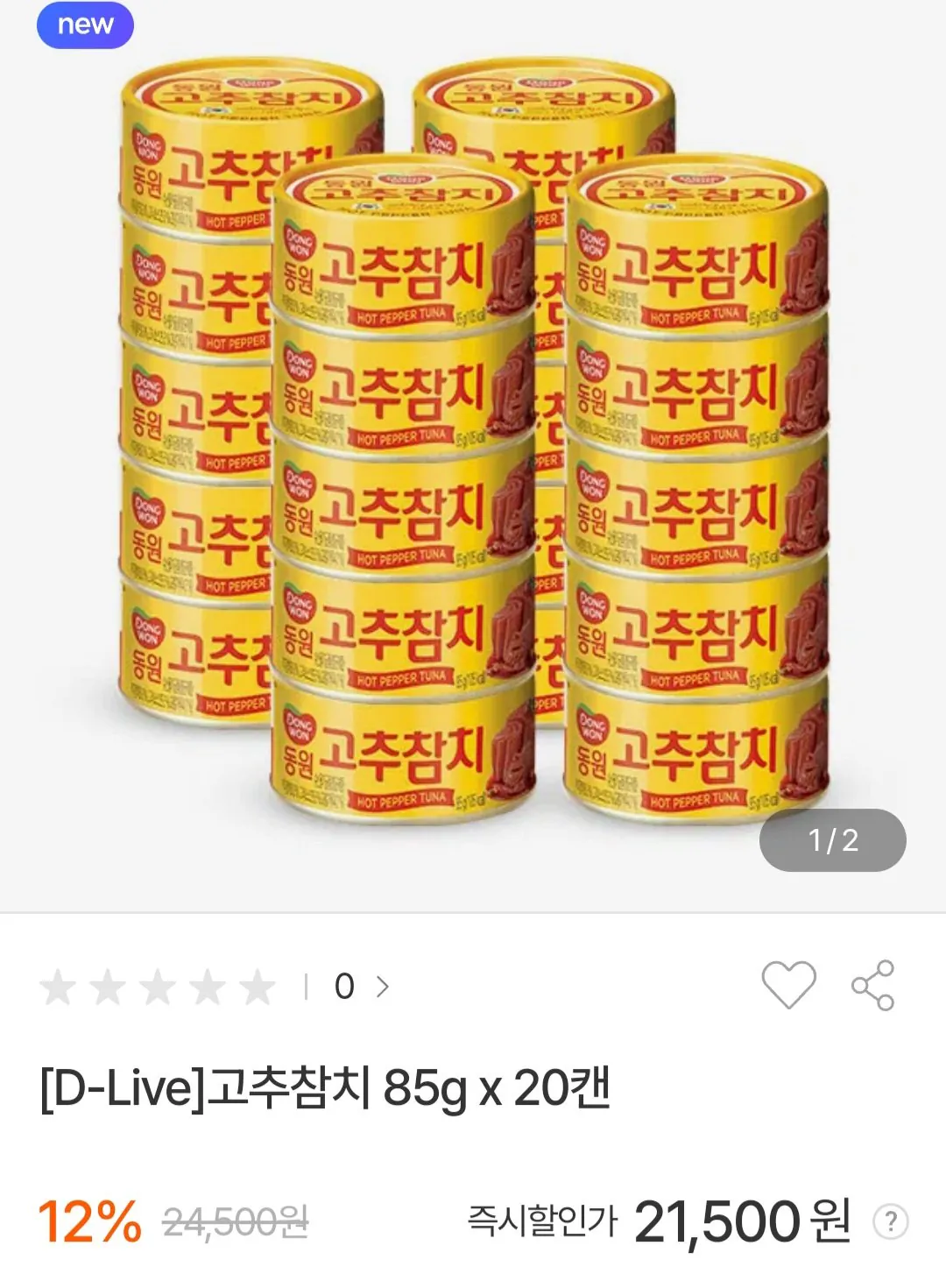Screen dimensions: 946x1288
Task: Tap the product image of tuna cans
Action: click(473, 438)
